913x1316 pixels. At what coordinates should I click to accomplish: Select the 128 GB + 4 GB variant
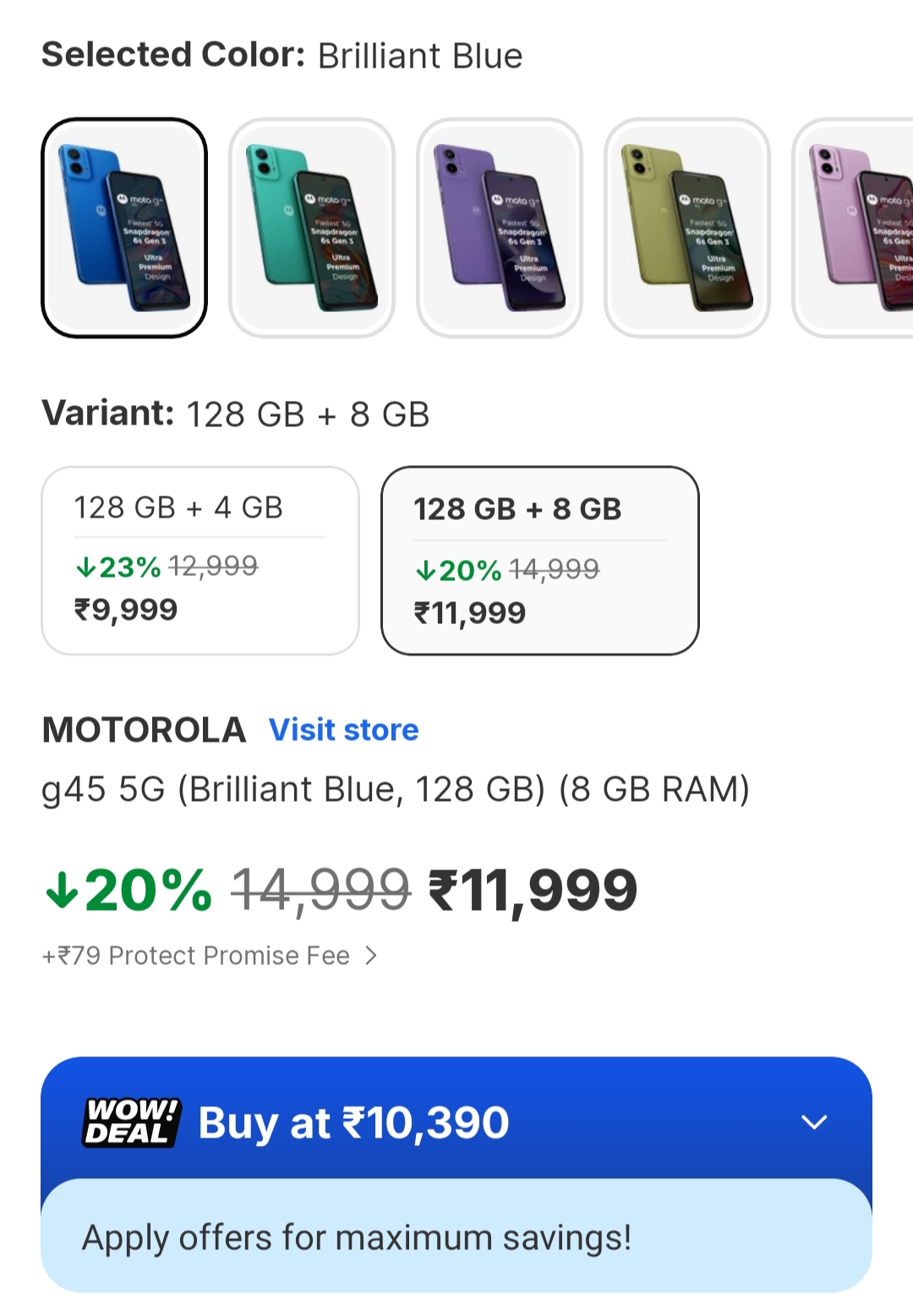tap(200, 560)
